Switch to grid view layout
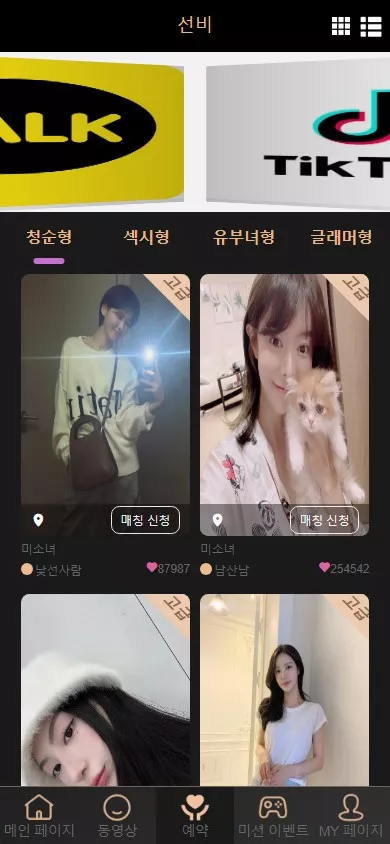The image size is (390, 844). click(x=341, y=26)
